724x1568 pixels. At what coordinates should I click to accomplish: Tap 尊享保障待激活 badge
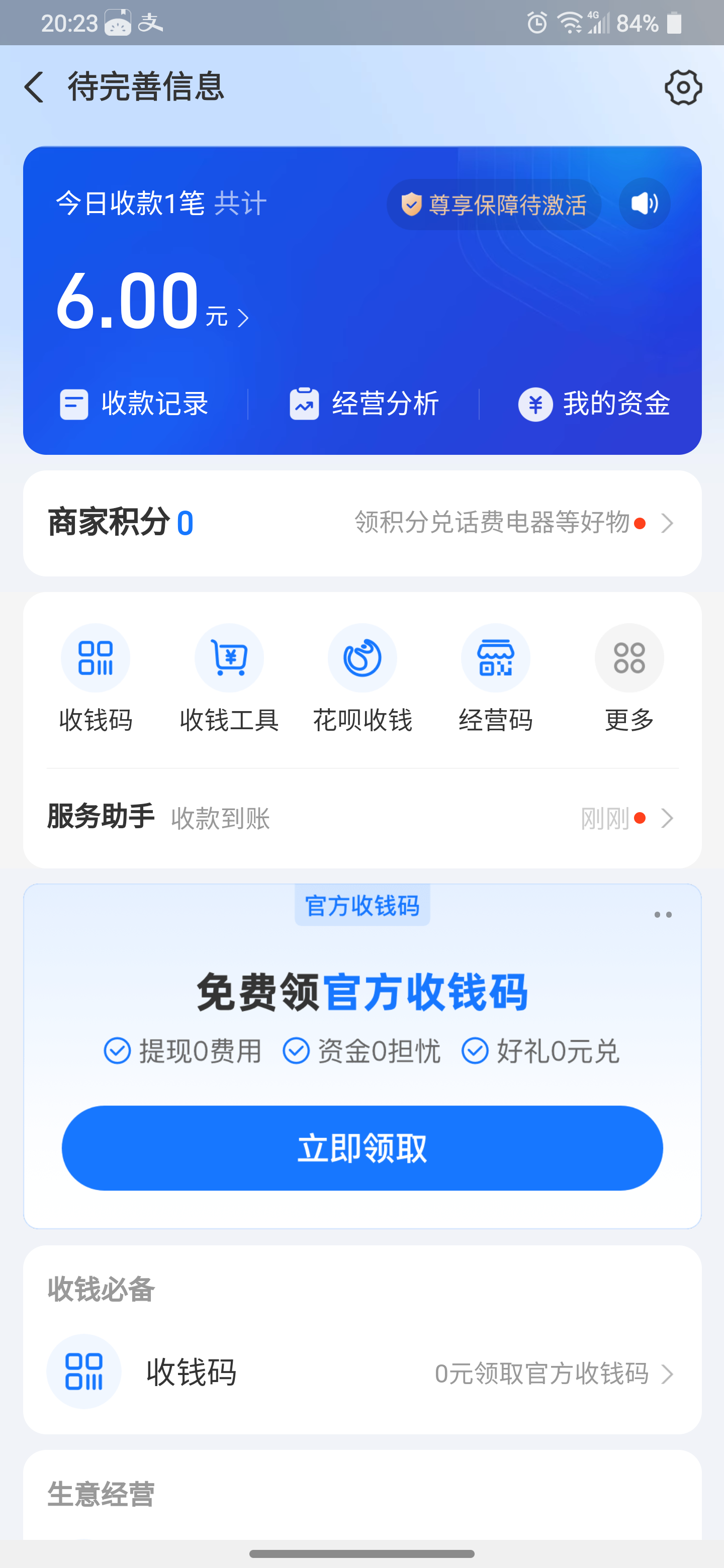[494, 205]
